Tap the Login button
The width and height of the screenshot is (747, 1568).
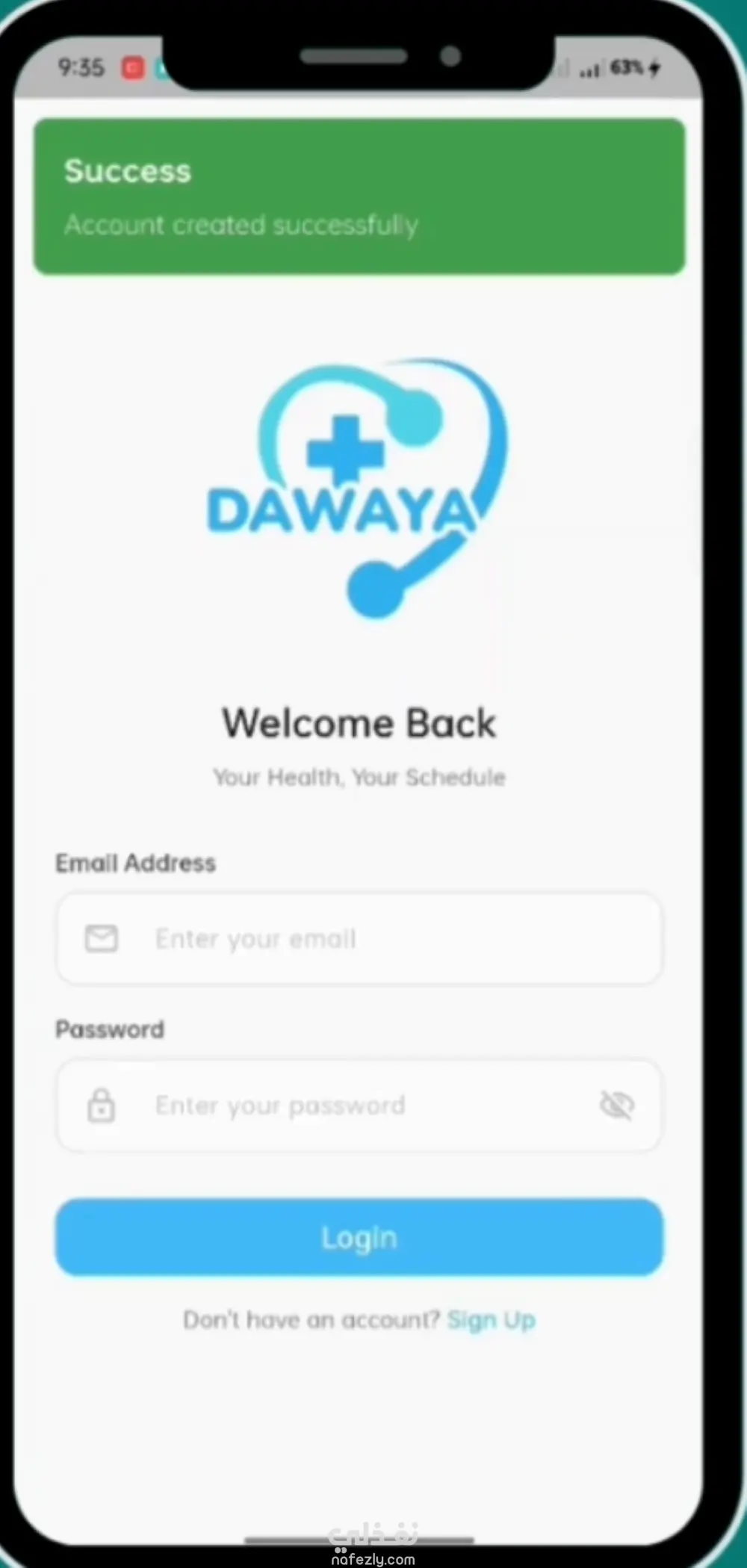pyautogui.click(x=359, y=1238)
